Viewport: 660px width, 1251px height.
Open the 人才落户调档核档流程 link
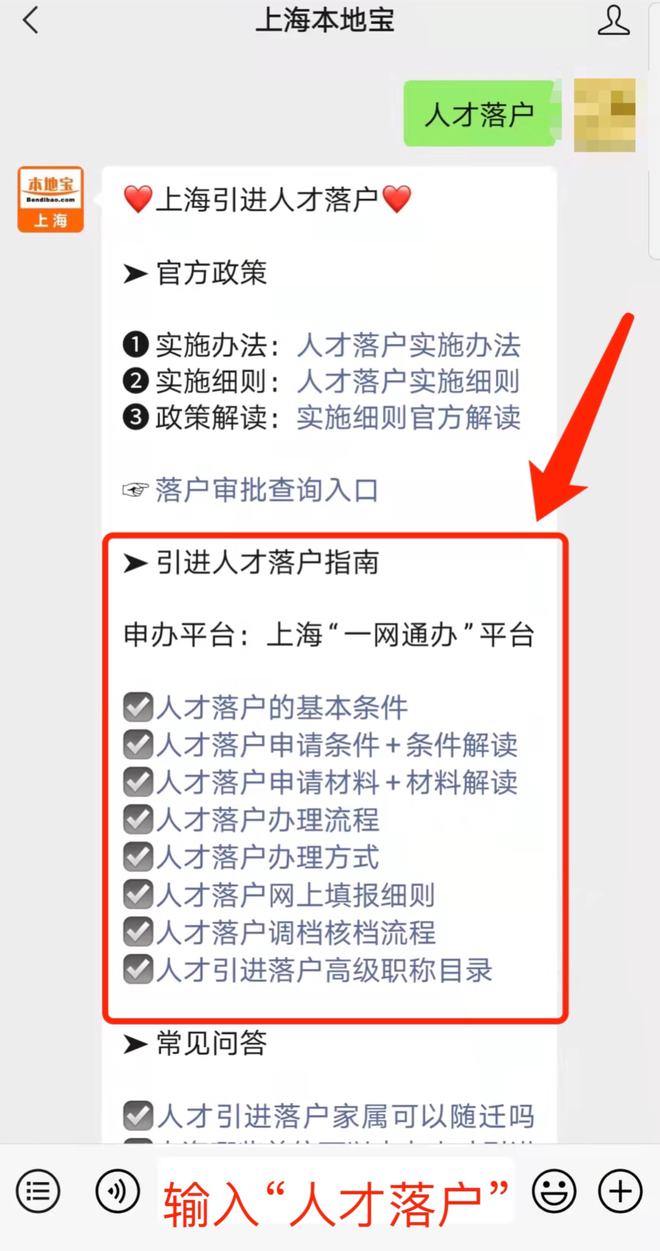pyautogui.click(x=295, y=932)
